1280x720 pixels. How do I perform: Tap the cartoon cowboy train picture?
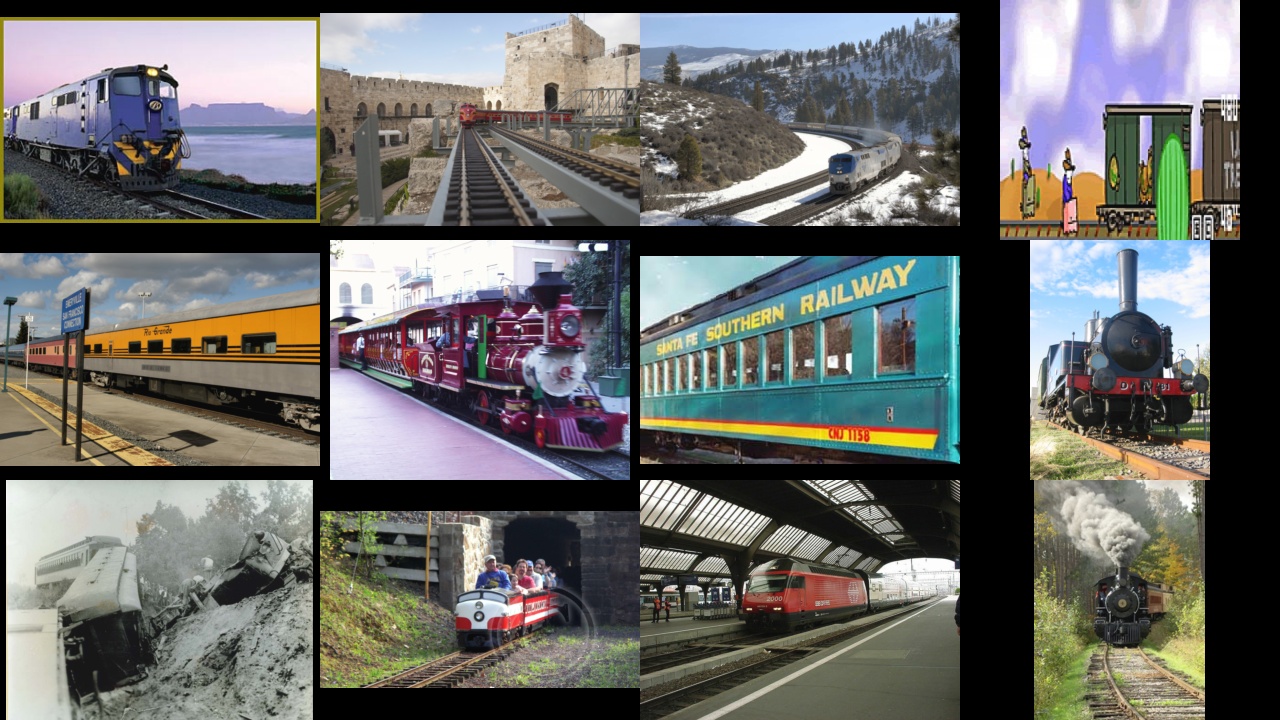(1120, 119)
